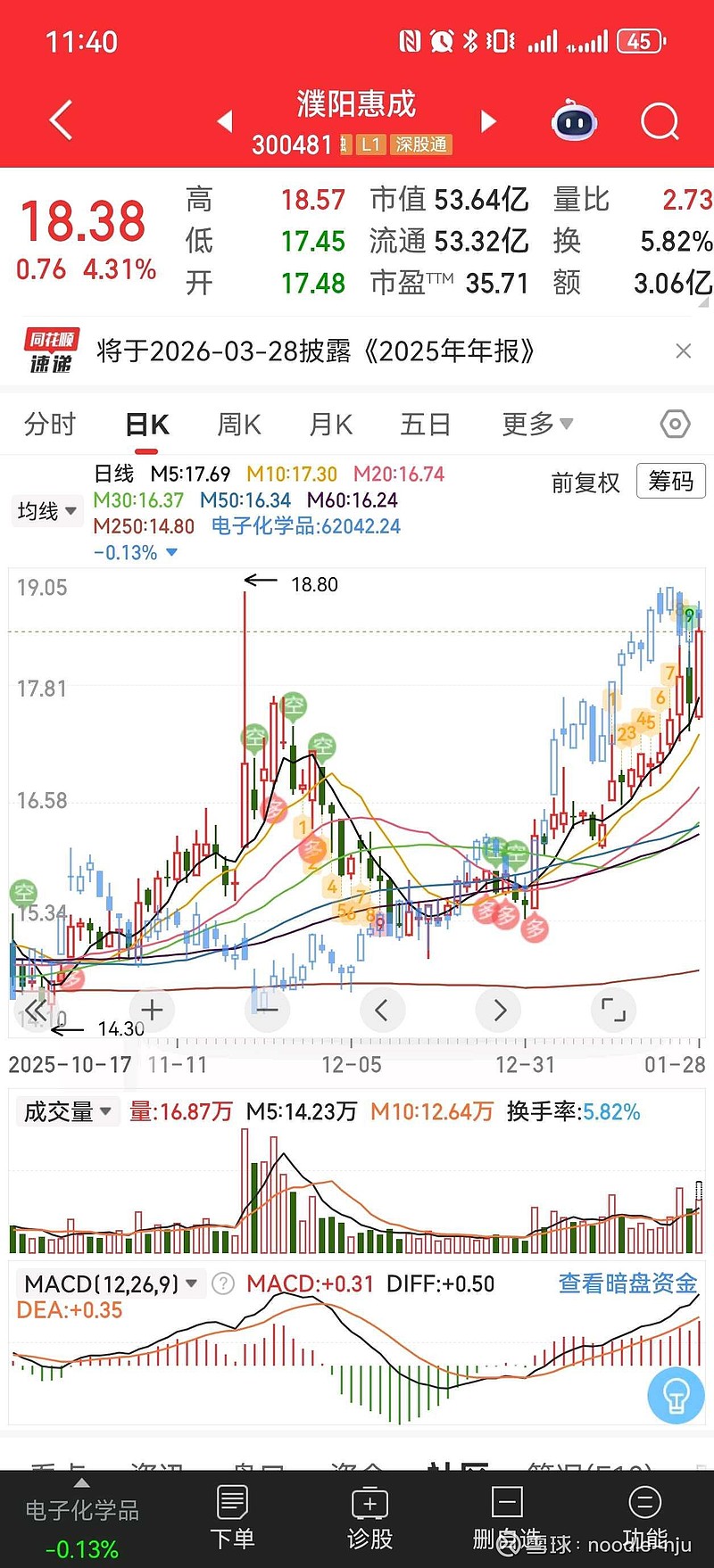Click the next stock right arrow

[488, 120]
